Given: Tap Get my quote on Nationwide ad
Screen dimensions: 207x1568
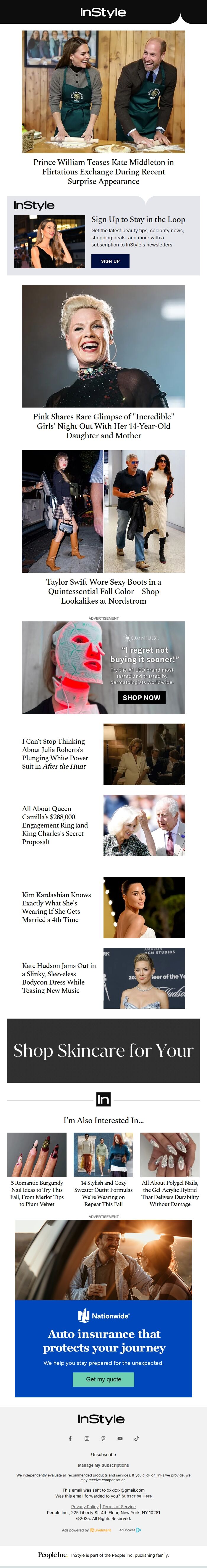Looking at the screenshot, I should [x=103, y=1379].
